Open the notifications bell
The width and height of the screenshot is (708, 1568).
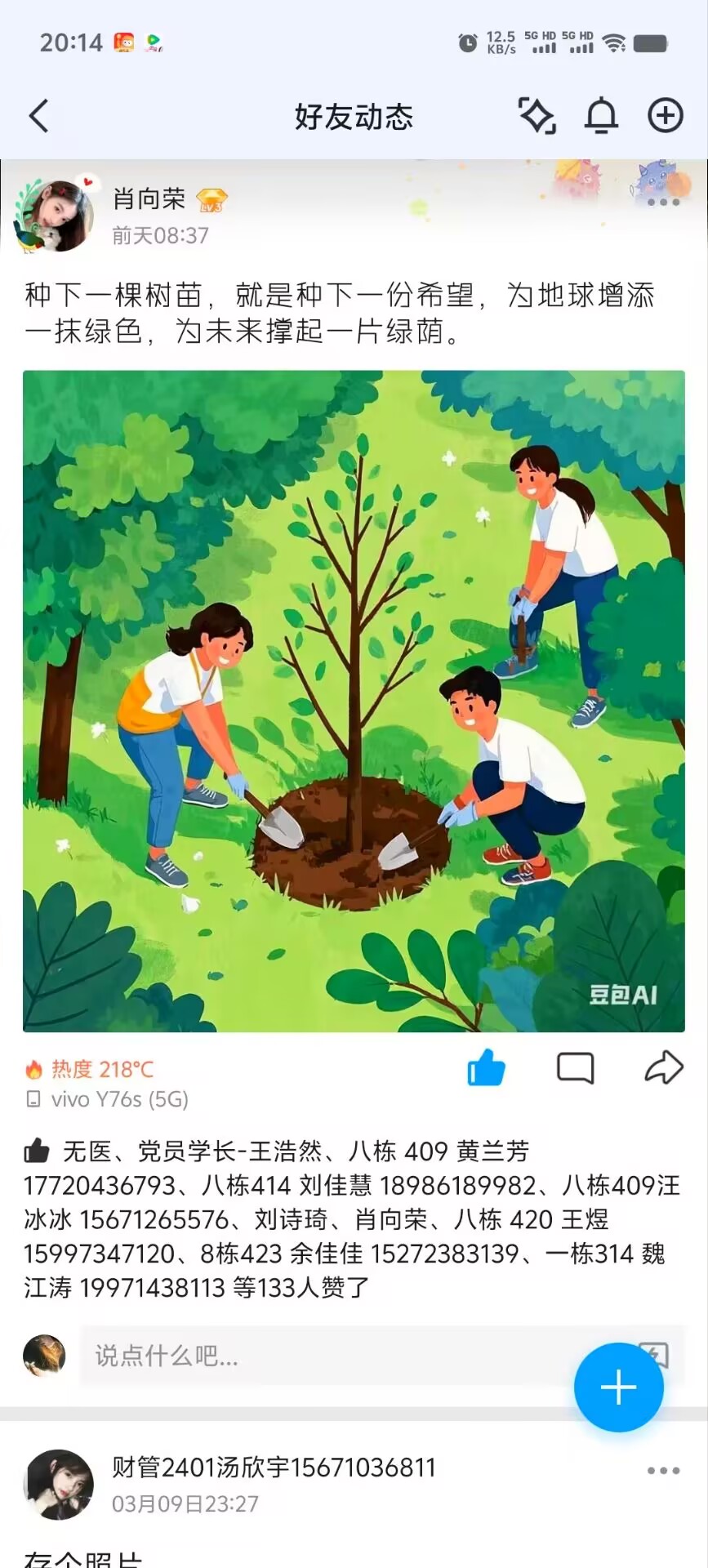click(x=601, y=116)
